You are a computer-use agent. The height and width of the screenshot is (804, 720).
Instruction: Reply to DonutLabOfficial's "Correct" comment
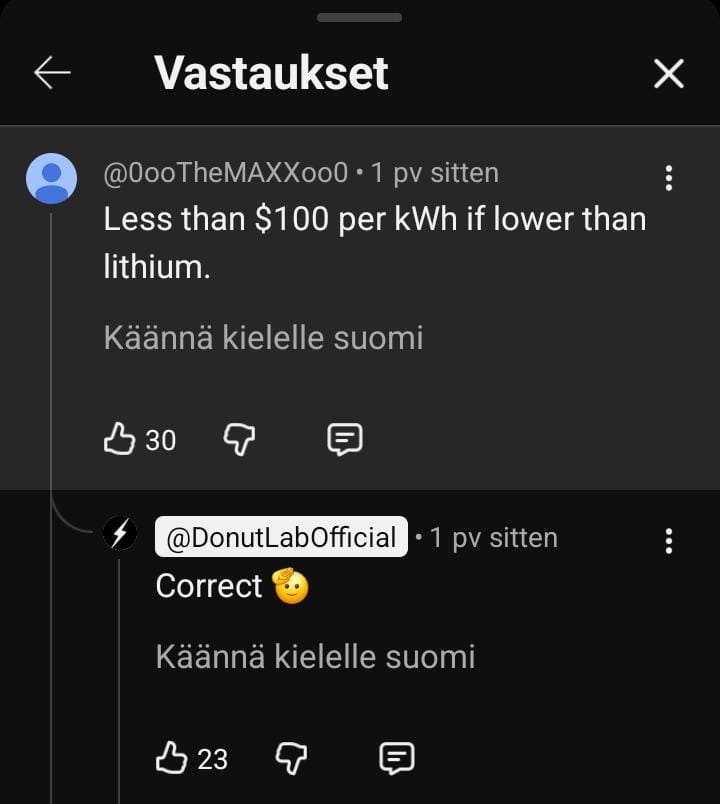pos(397,759)
